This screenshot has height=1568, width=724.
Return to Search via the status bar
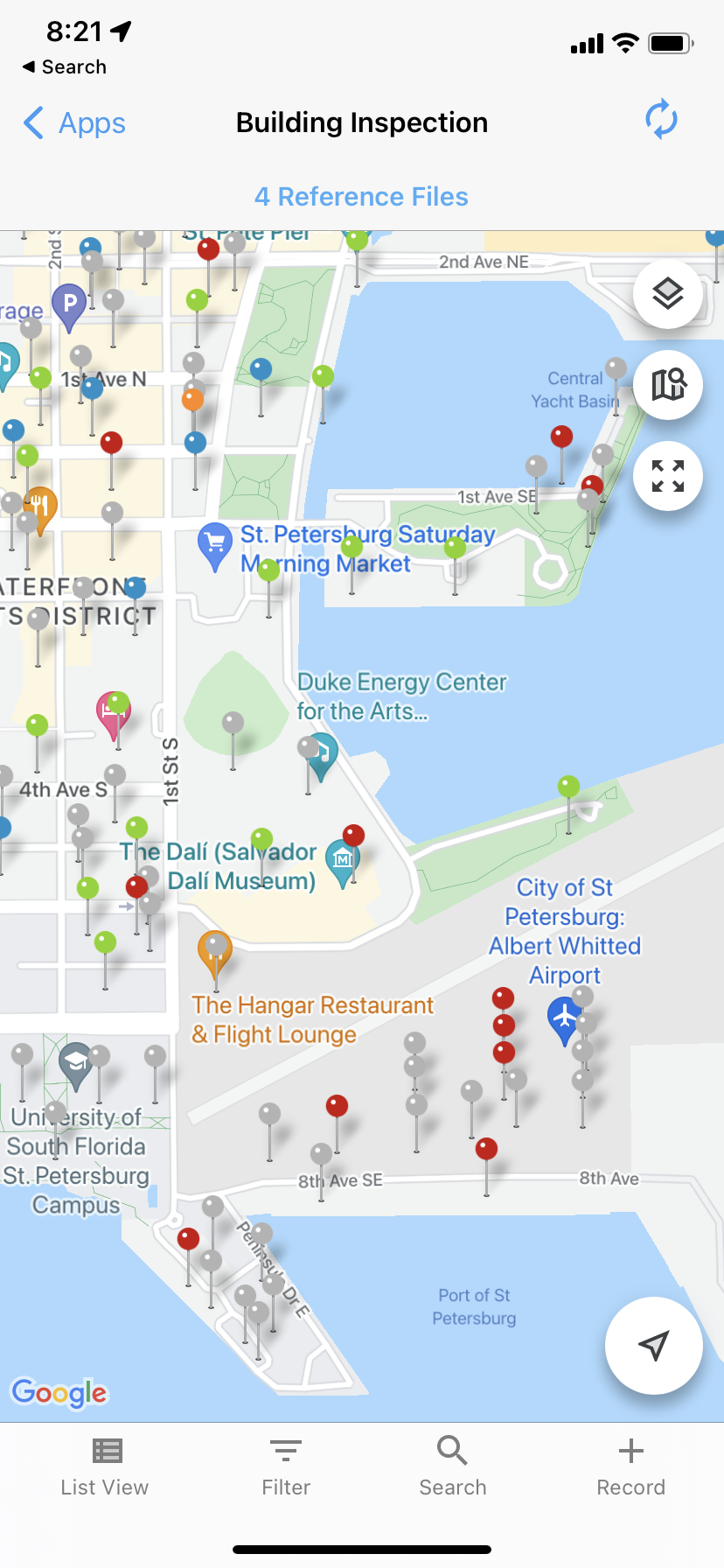64,67
